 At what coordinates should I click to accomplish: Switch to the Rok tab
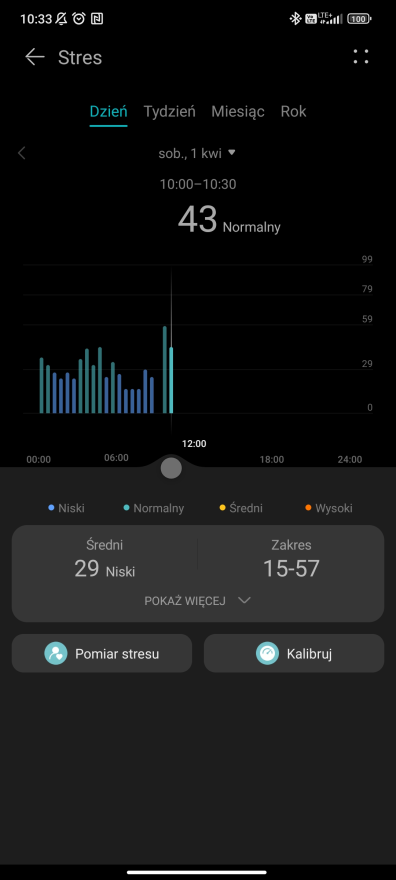(x=293, y=111)
